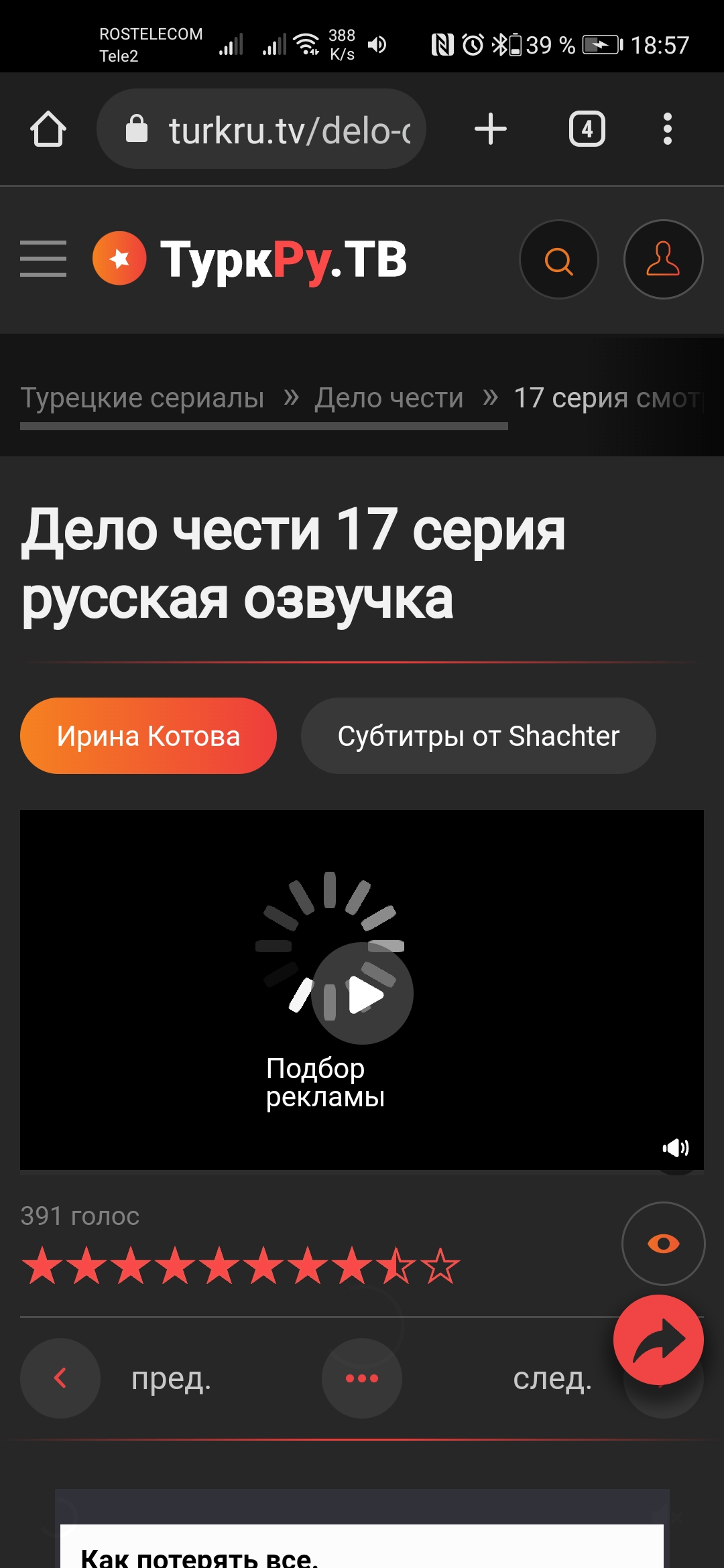Rate the episode ten stars
Screen dimensions: 724x1568
point(440,1266)
